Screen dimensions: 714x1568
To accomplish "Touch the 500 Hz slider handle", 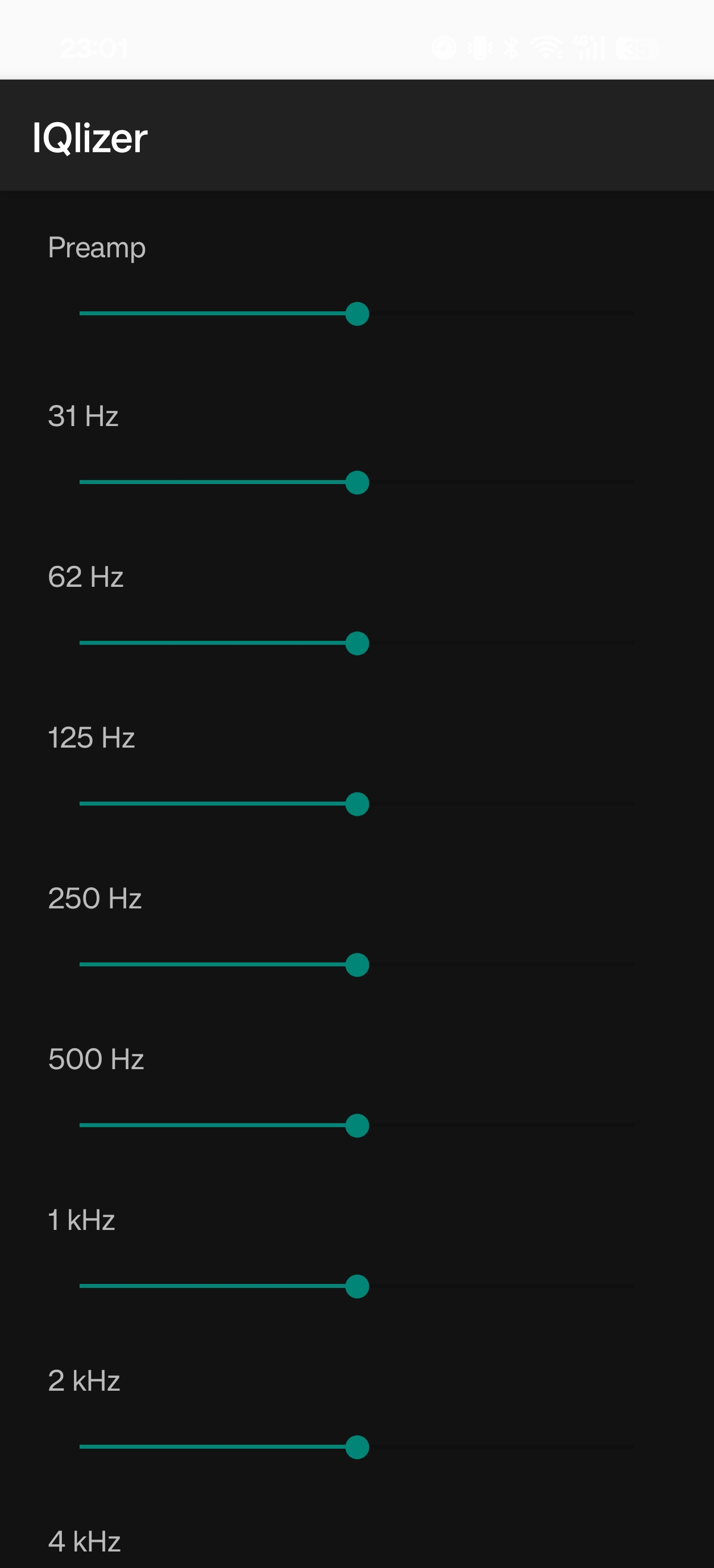I will click(357, 1125).
